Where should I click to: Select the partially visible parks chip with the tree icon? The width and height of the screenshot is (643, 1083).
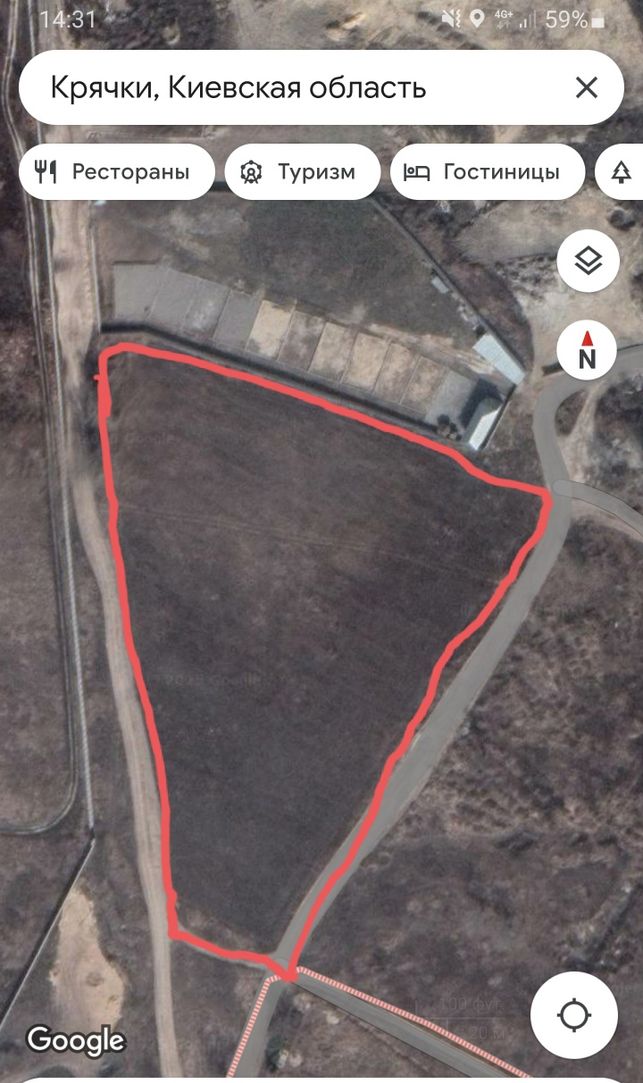point(620,171)
